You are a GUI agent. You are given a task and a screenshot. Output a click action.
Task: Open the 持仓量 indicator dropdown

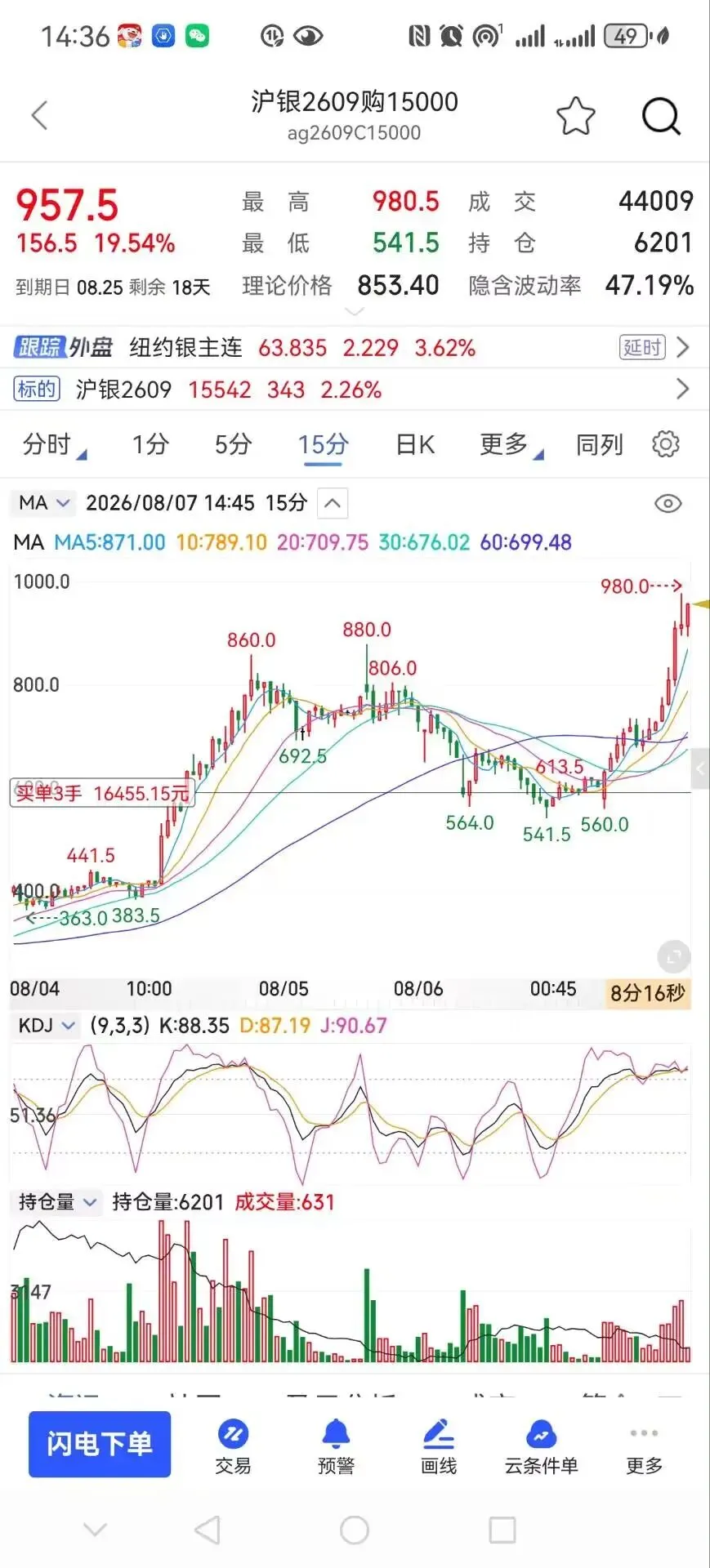coord(57,1202)
